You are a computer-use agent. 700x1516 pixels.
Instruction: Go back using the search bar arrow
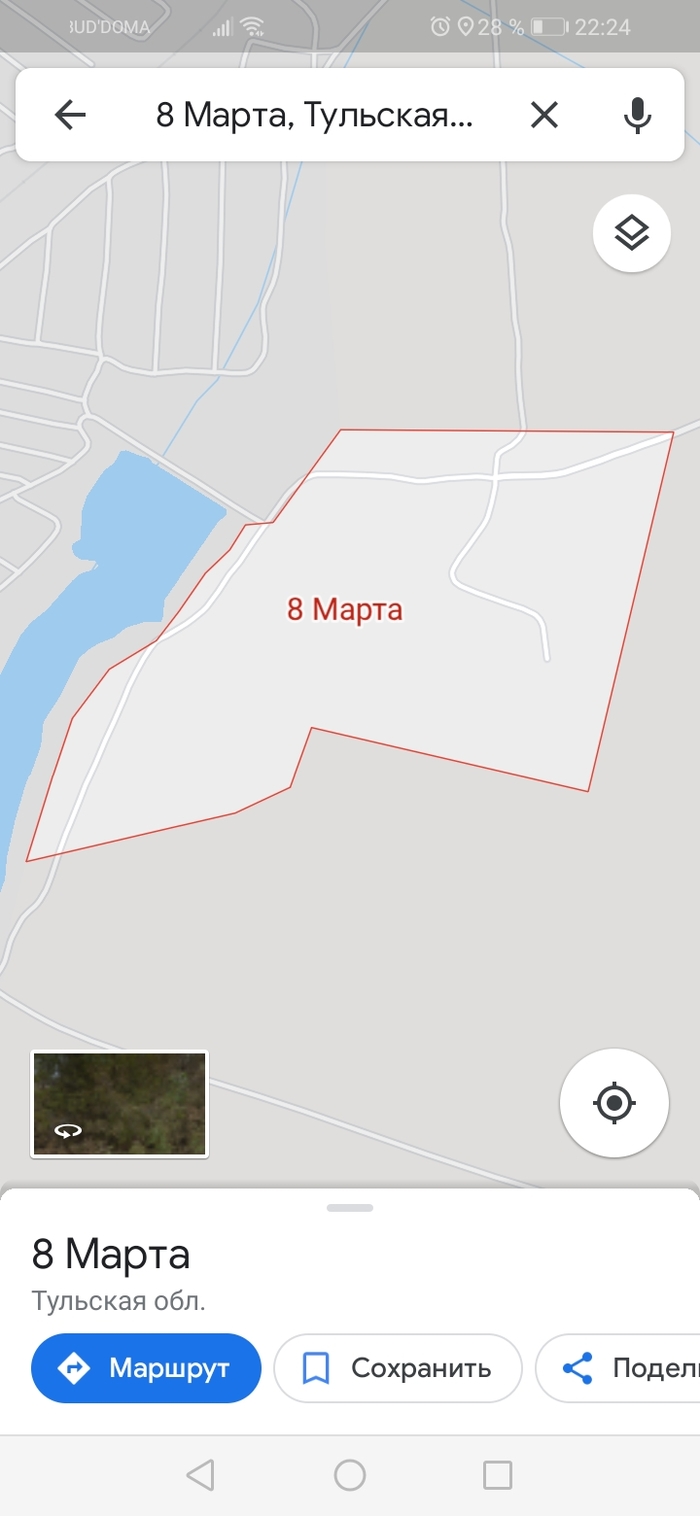click(x=70, y=116)
